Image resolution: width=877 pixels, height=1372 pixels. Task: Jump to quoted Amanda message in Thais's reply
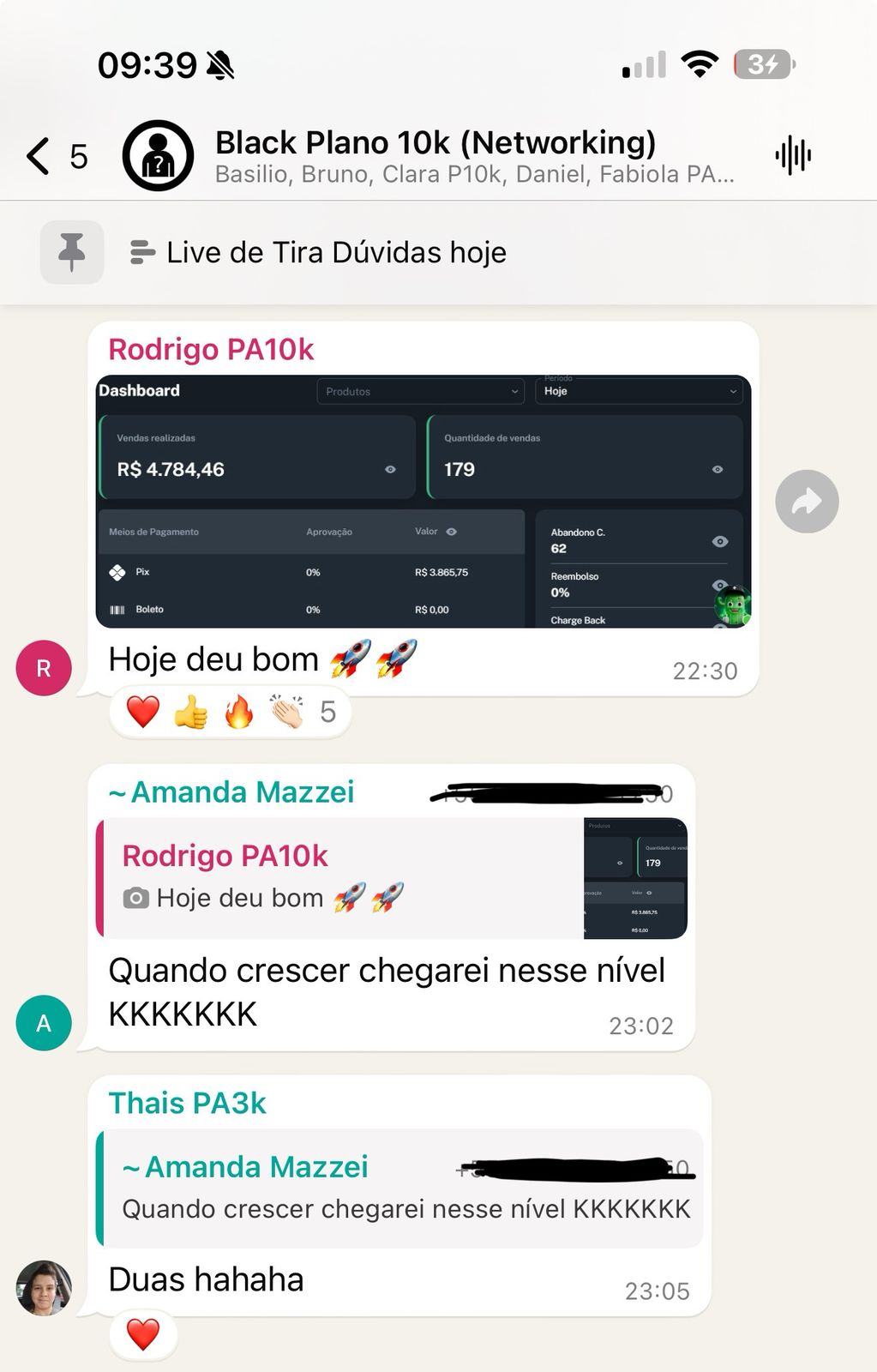point(401,1188)
